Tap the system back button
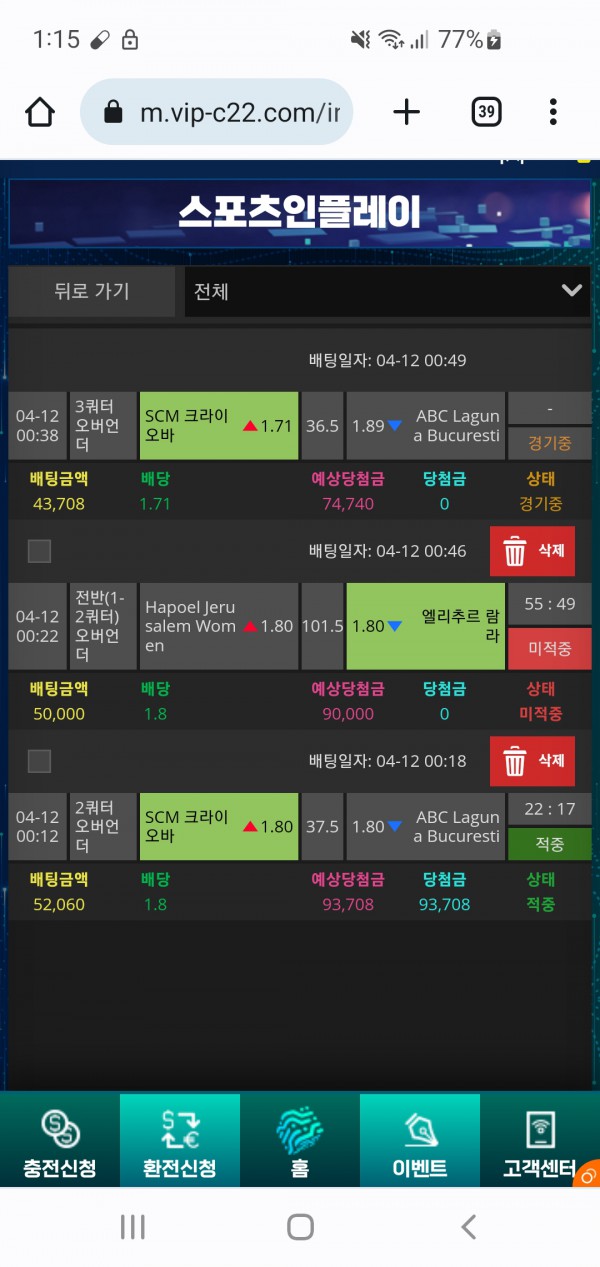The width and height of the screenshot is (600, 1267). 468,1227
